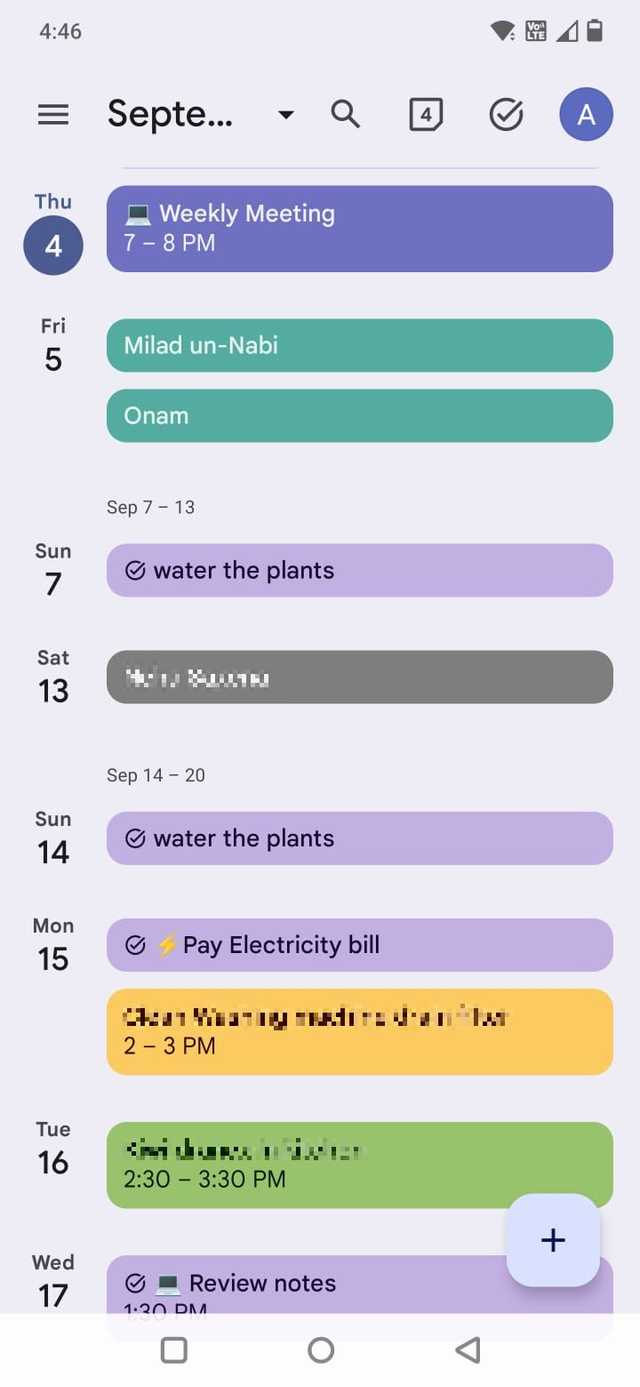The image size is (640, 1387).
Task: Open the Onam holiday entry
Action: [x=360, y=416]
